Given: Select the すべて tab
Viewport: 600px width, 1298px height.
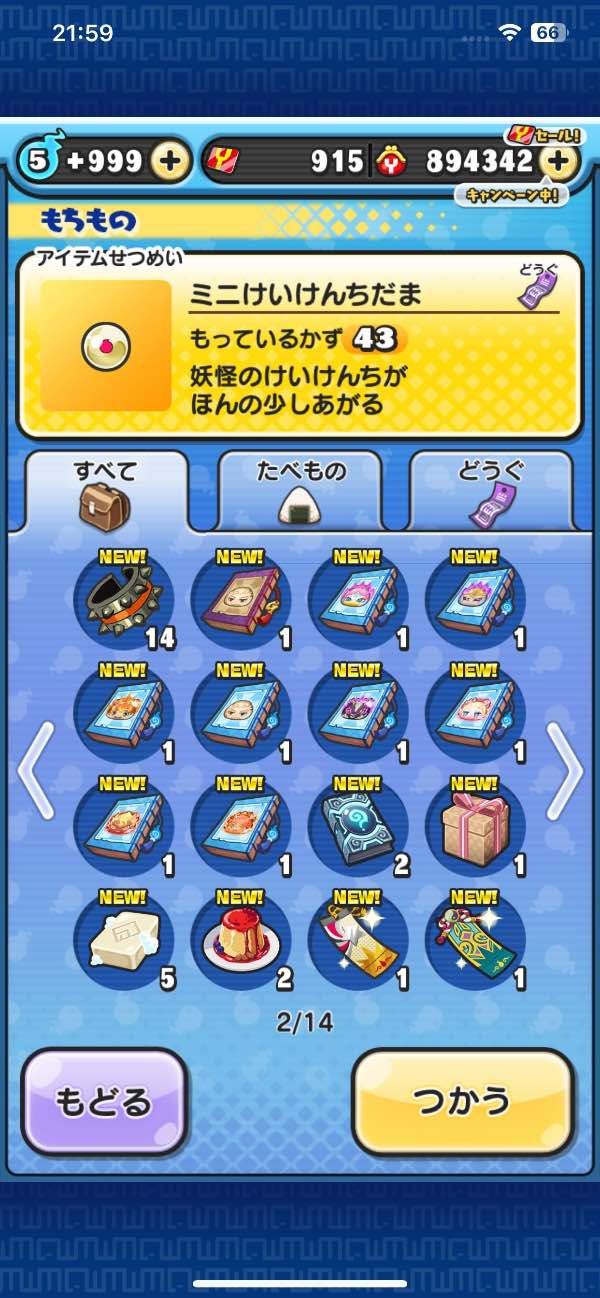Looking at the screenshot, I should (x=105, y=490).
